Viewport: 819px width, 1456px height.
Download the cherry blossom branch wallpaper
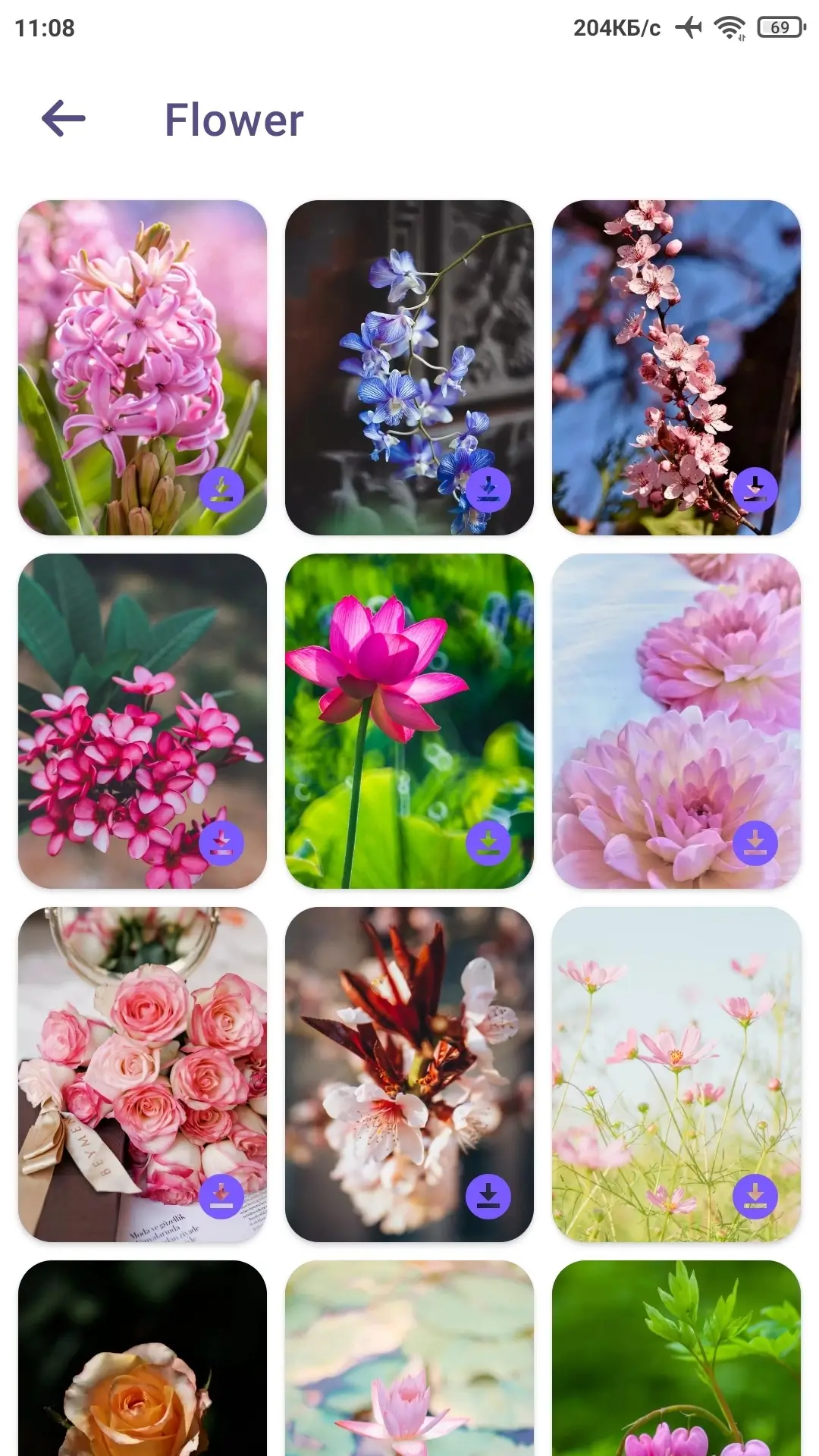[x=755, y=490]
